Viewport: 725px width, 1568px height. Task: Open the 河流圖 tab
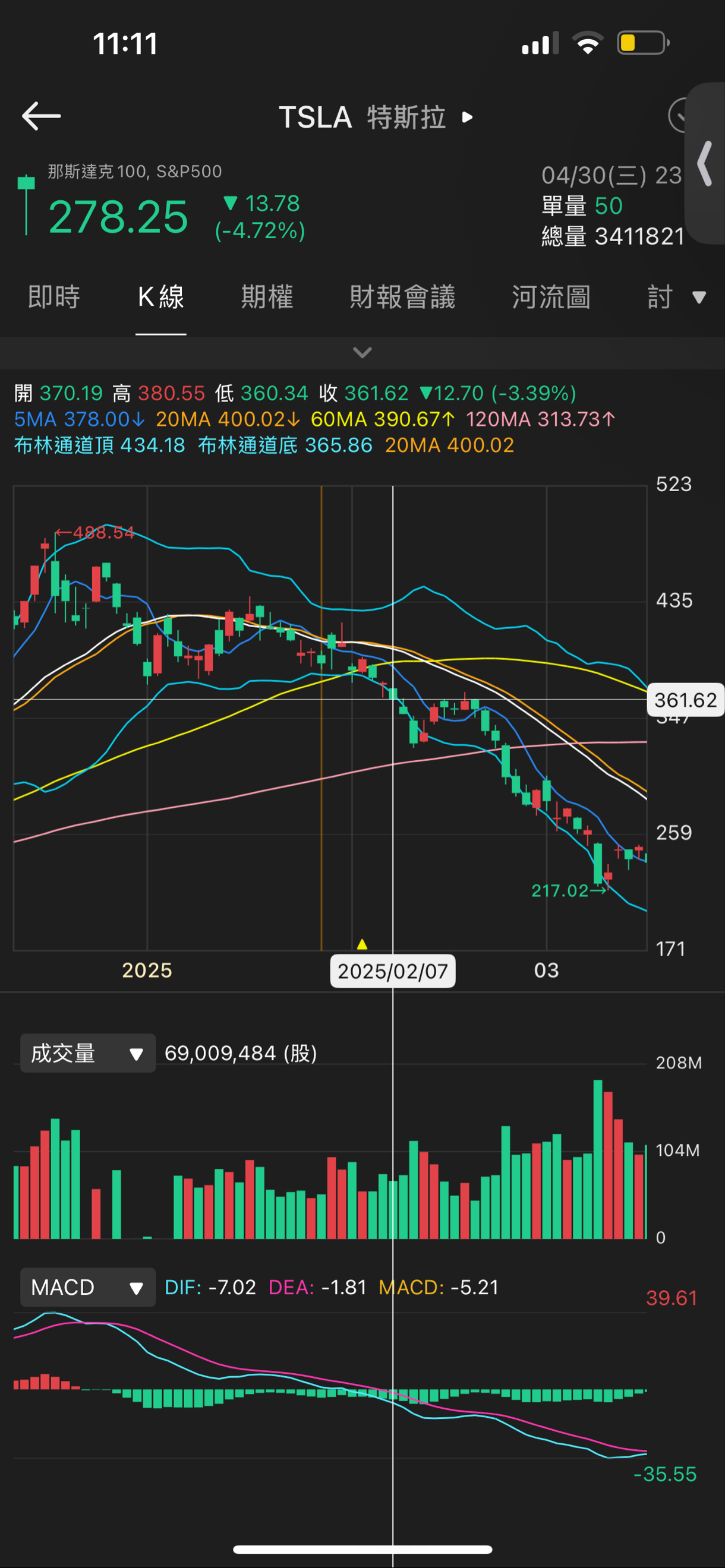[551, 297]
